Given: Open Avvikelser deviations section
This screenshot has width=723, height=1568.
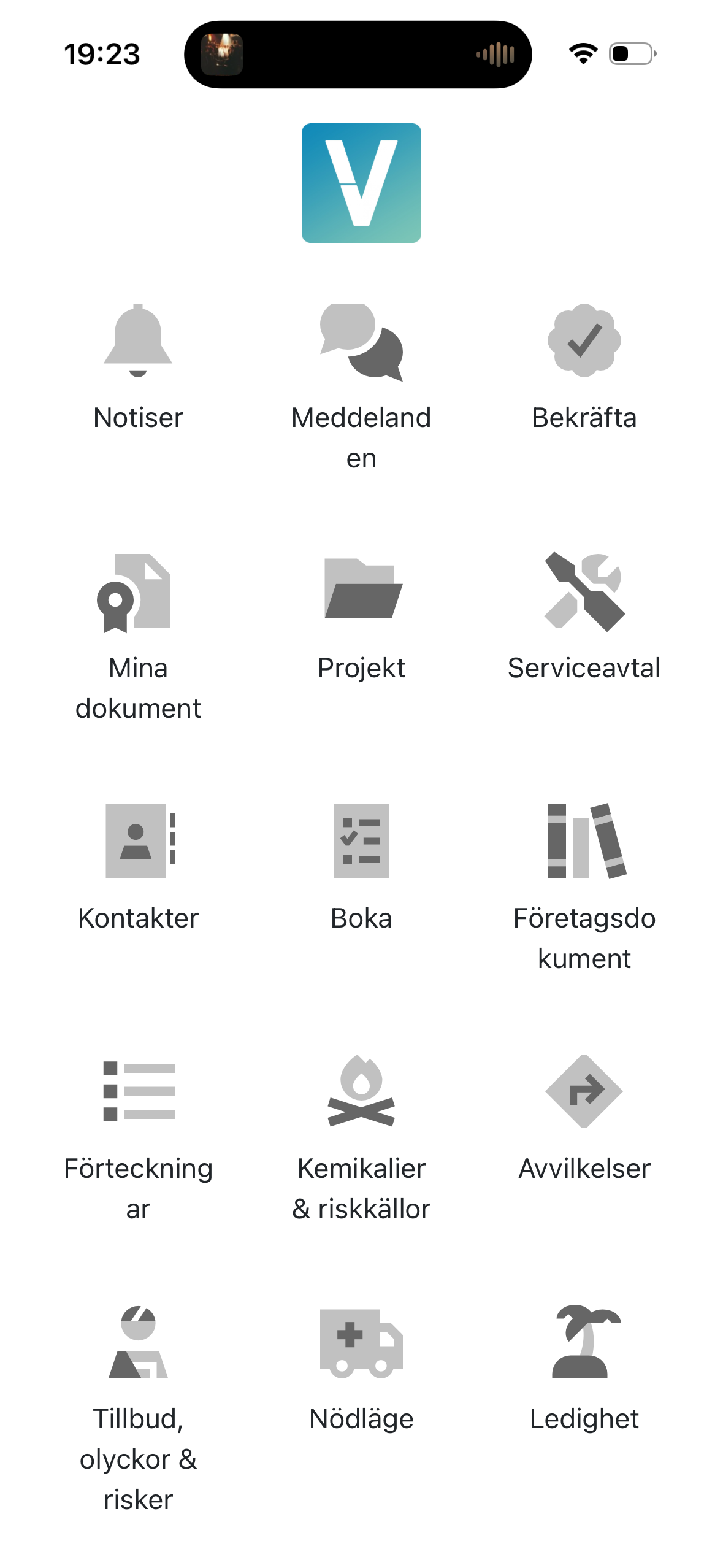Looking at the screenshot, I should pos(584,1092).
